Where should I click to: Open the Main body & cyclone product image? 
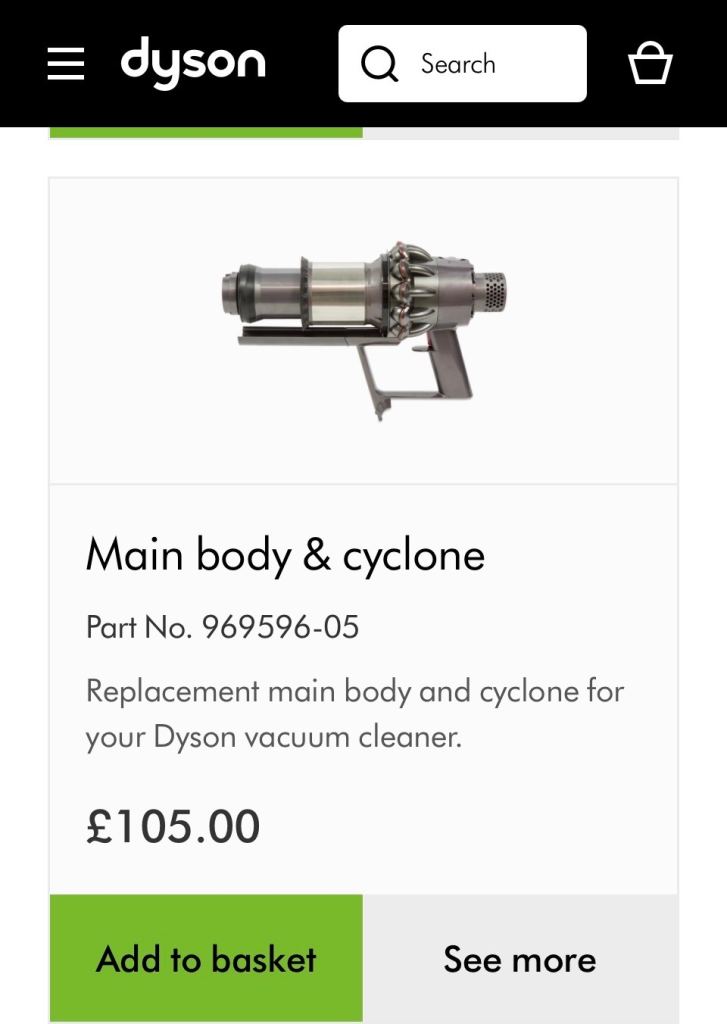pyautogui.click(x=363, y=331)
